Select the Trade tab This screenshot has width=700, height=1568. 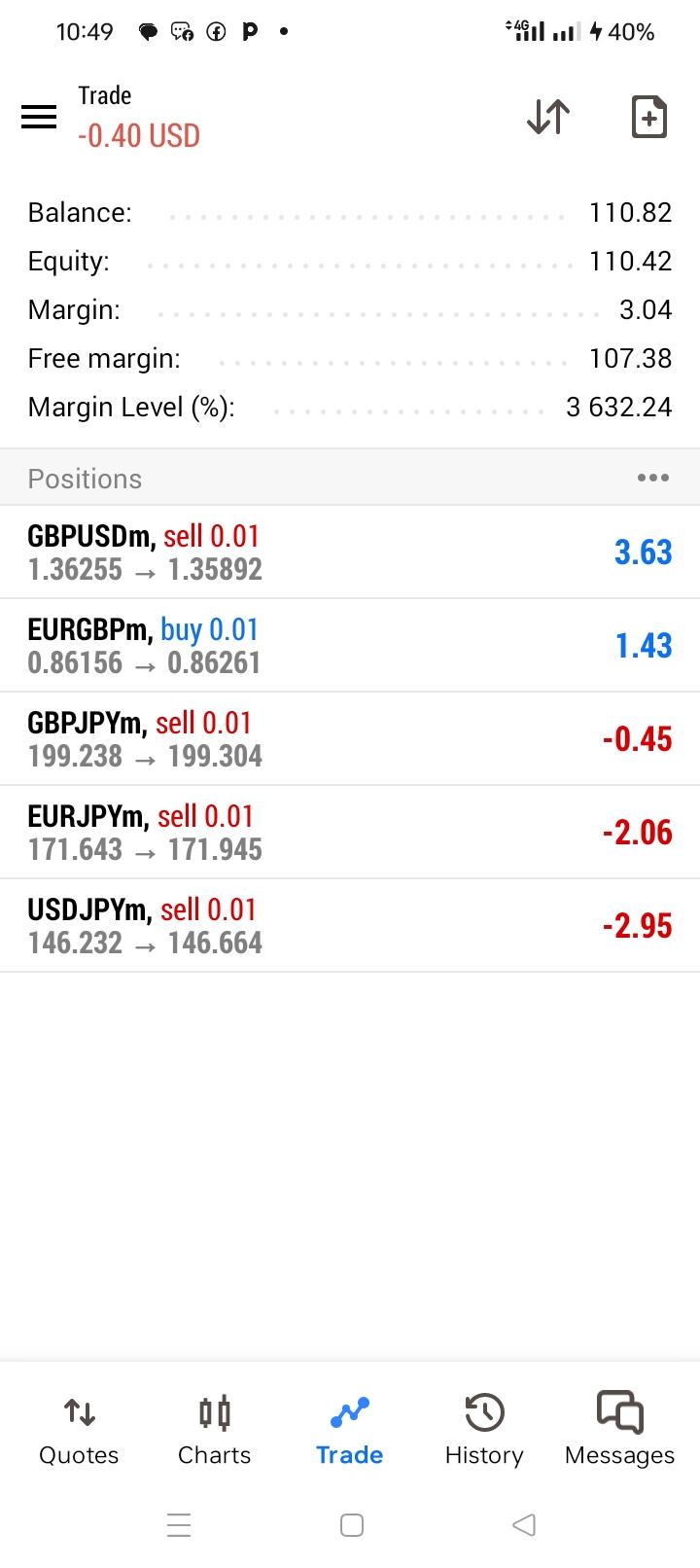(349, 1430)
